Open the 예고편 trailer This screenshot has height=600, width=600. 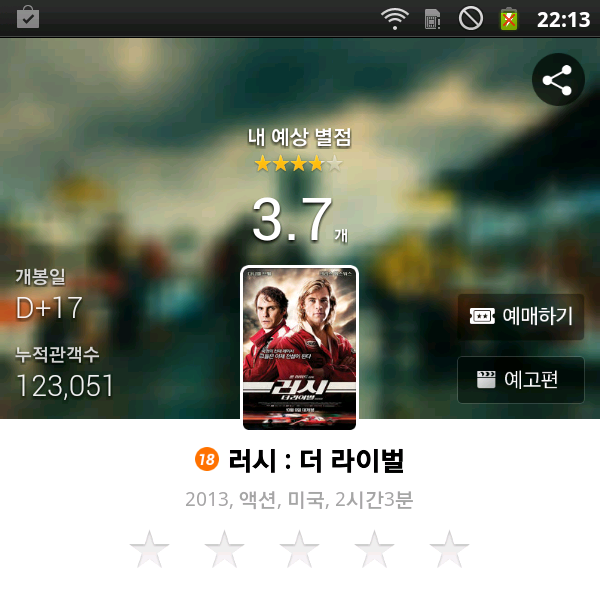pyautogui.click(x=521, y=379)
